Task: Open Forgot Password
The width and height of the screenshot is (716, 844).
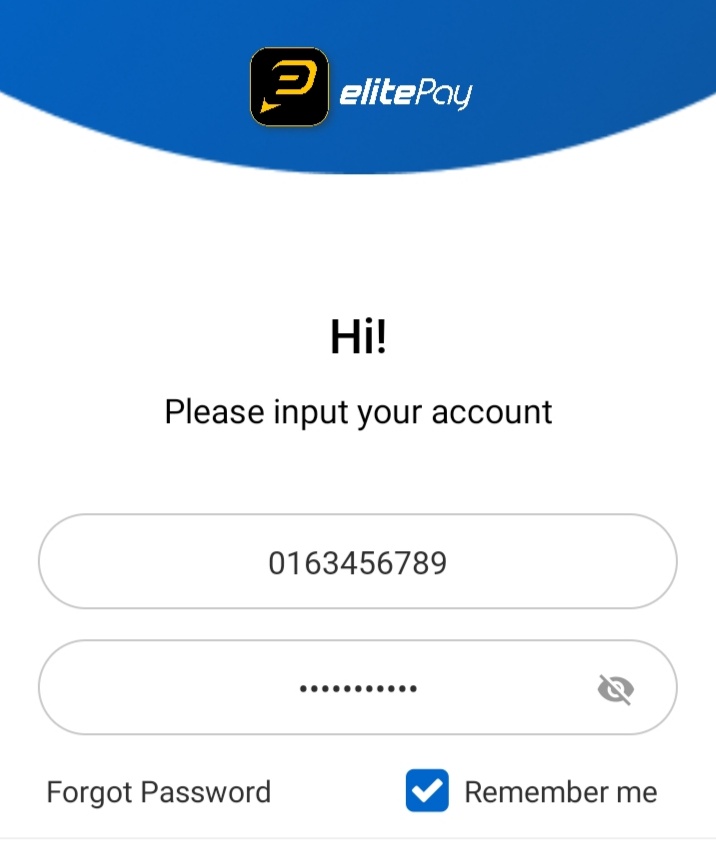Action: tap(159, 792)
